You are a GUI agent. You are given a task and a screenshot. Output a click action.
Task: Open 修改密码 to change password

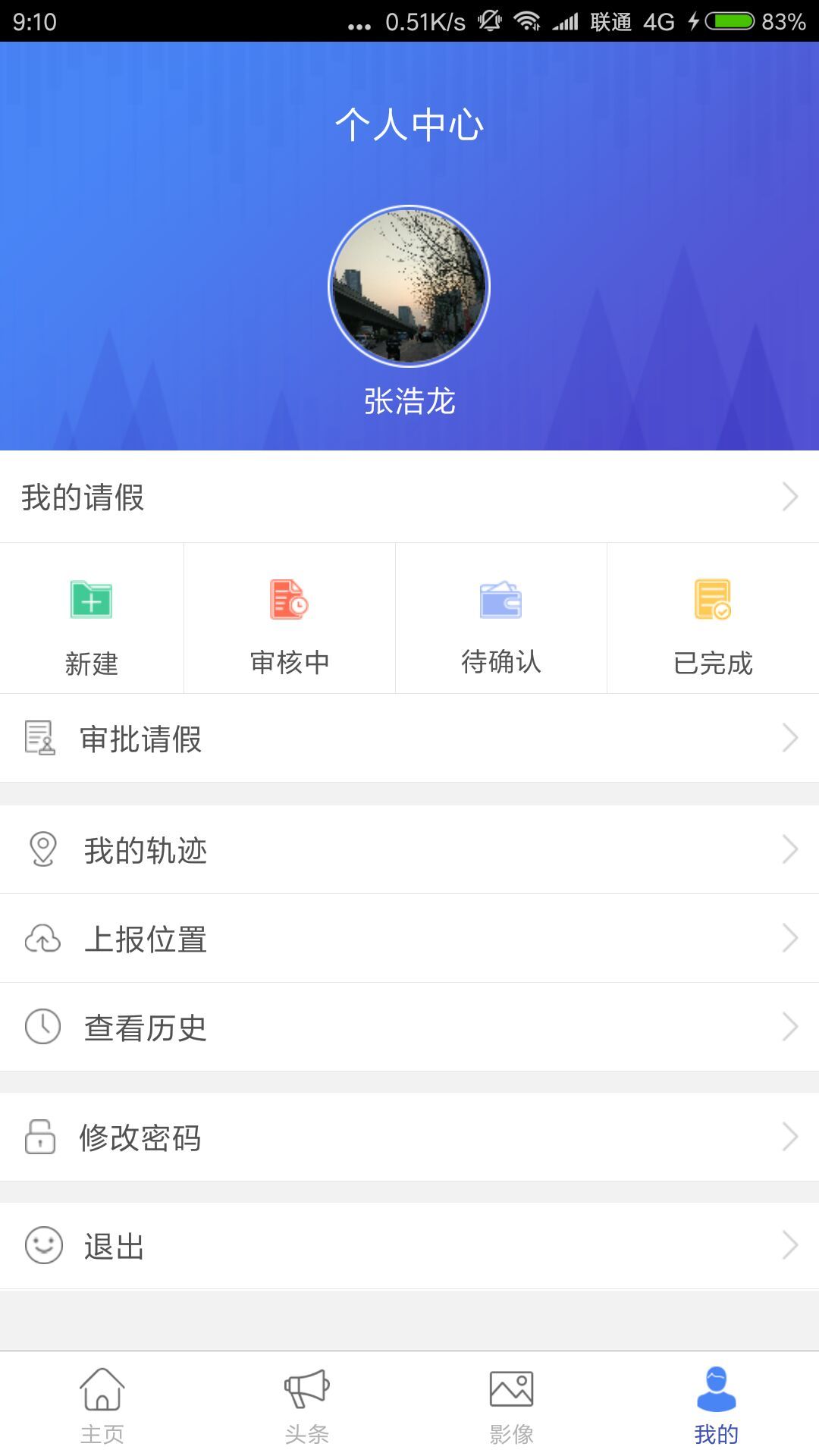point(140,1137)
